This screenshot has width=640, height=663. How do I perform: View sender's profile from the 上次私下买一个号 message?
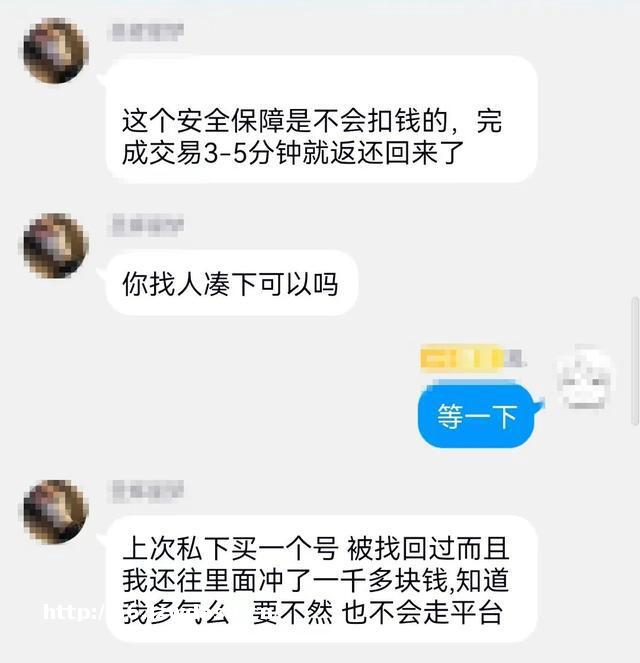pos(54,511)
